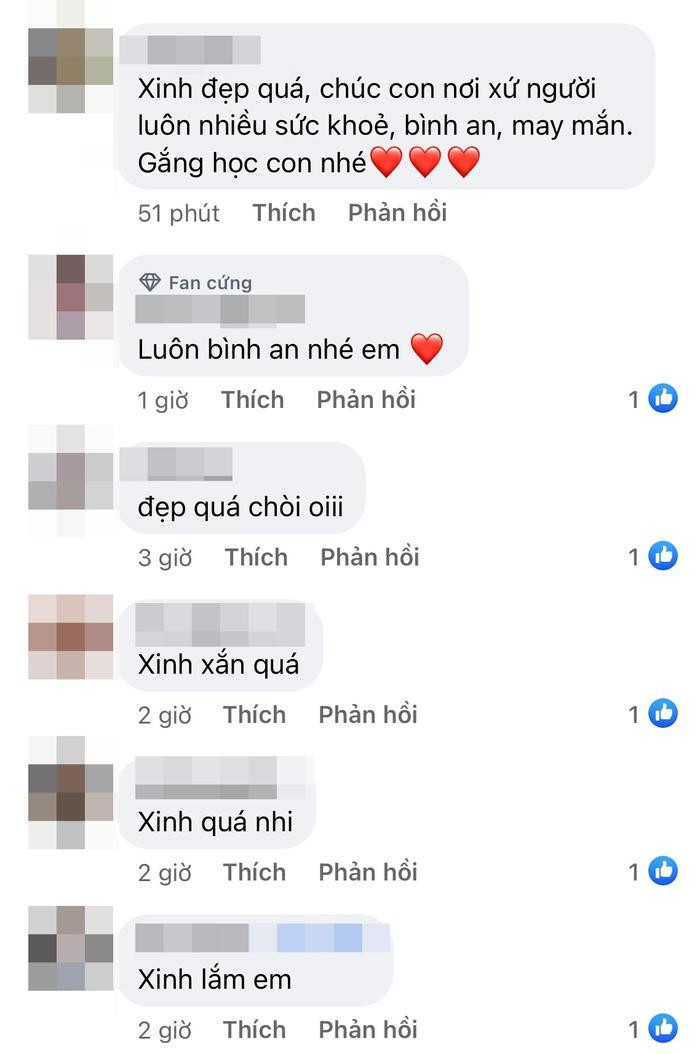Screen dimensions: 700x1054
Task: Reply to the comment "Xinh quá nhi"
Action: pos(367,872)
